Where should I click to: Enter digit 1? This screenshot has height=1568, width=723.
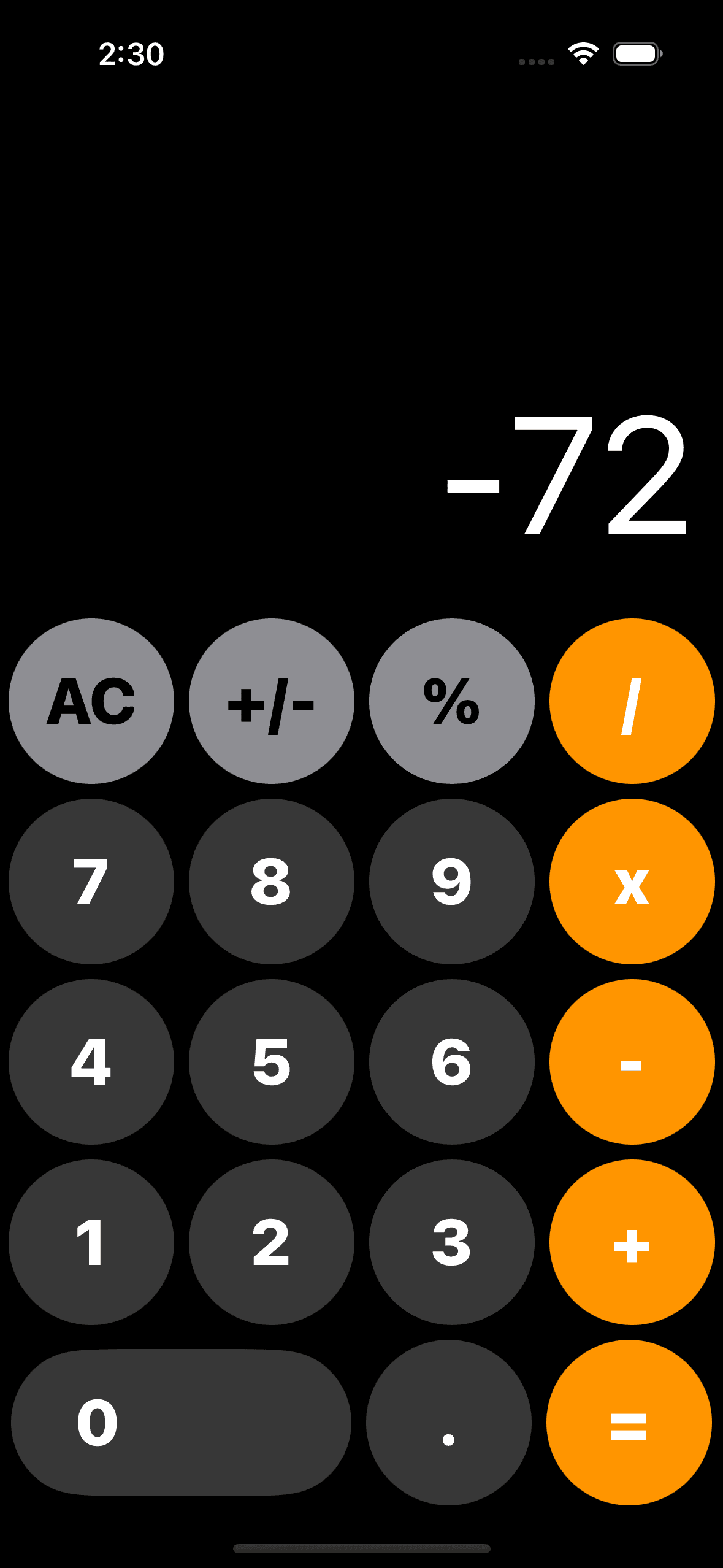point(91,1242)
